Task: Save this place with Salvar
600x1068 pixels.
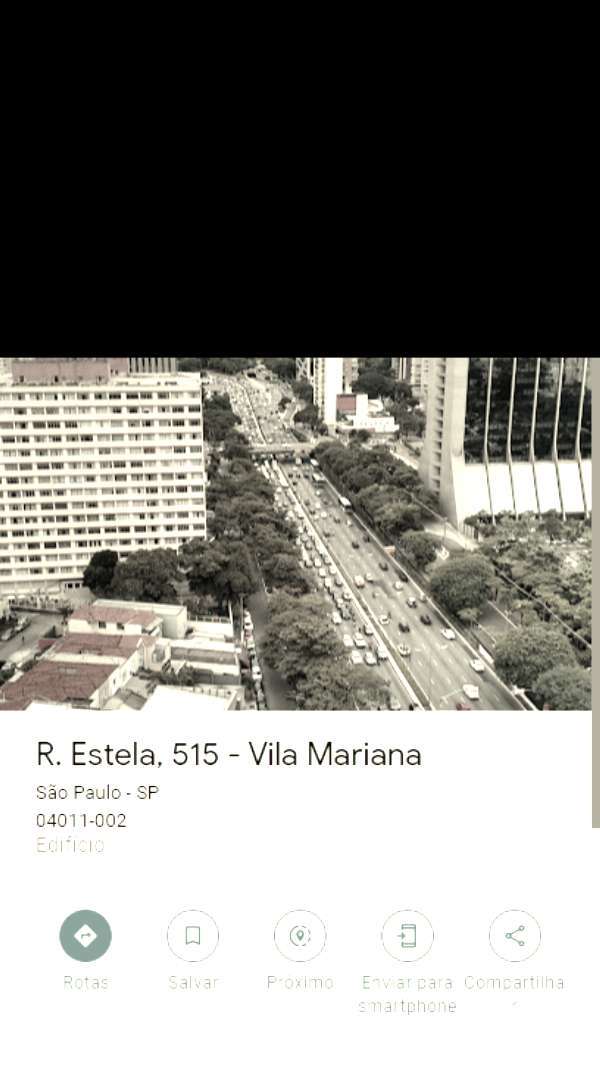Action: tap(193, 936)
